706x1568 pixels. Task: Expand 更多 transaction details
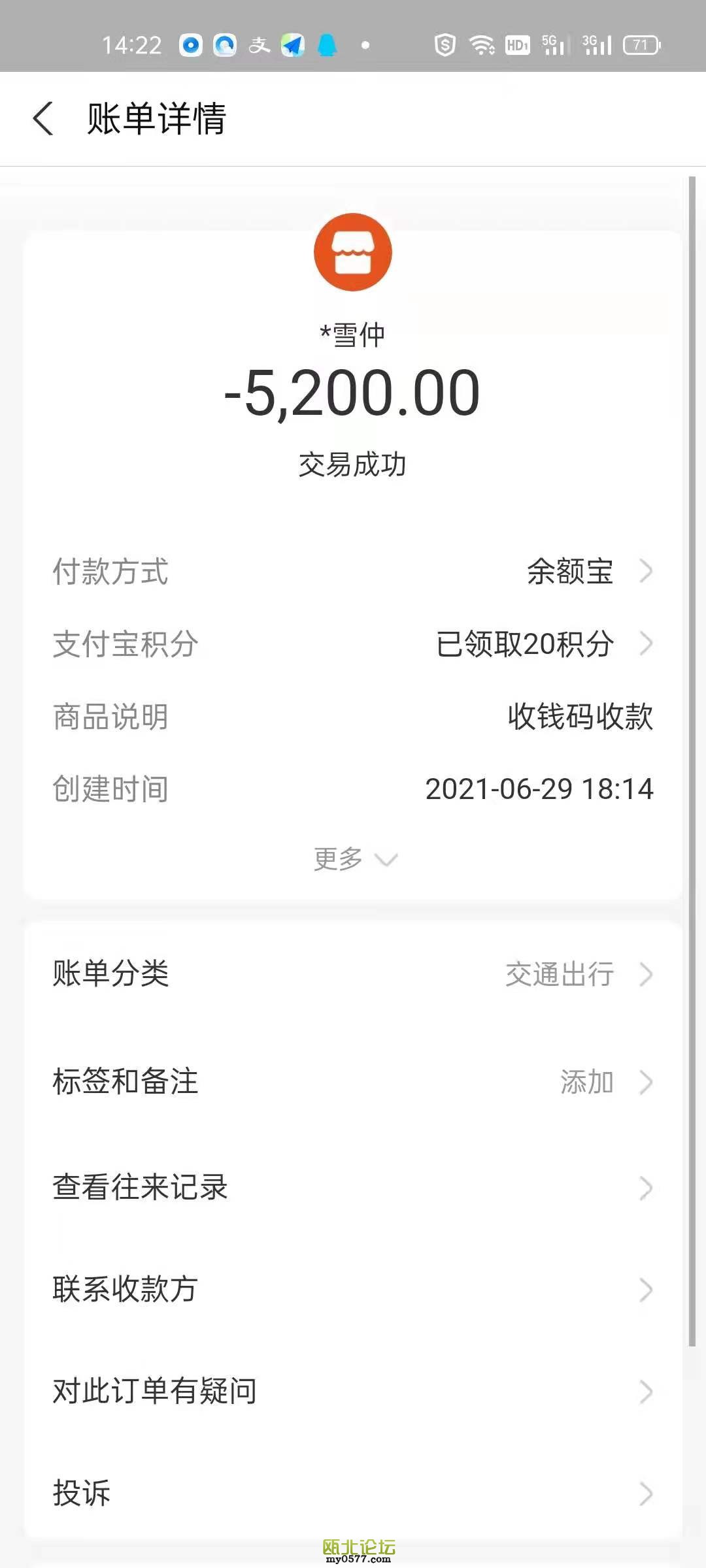click(353, 858)
